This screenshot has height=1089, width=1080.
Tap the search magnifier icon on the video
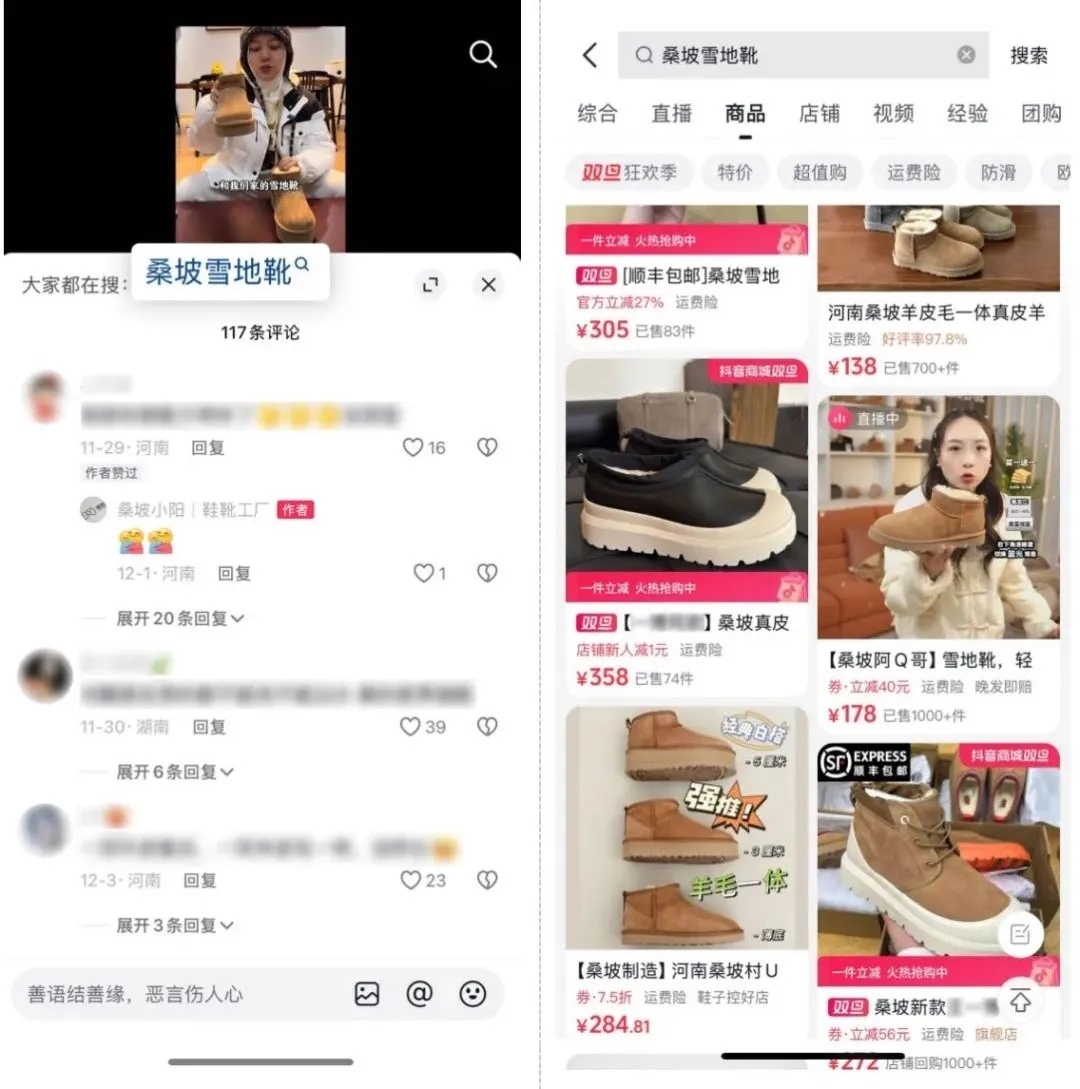(x=483, y=55)
